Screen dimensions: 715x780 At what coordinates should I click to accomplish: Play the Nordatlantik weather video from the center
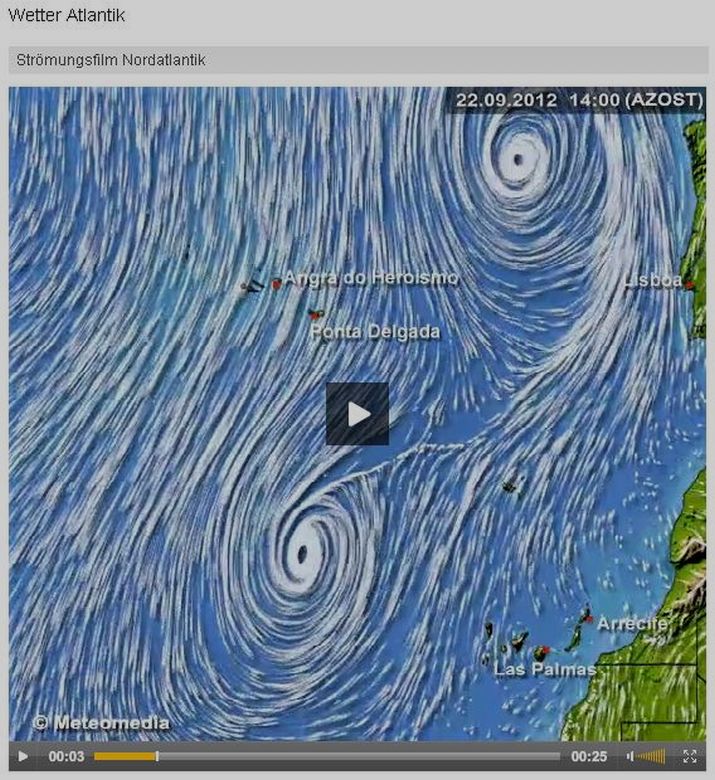point(357,413)
